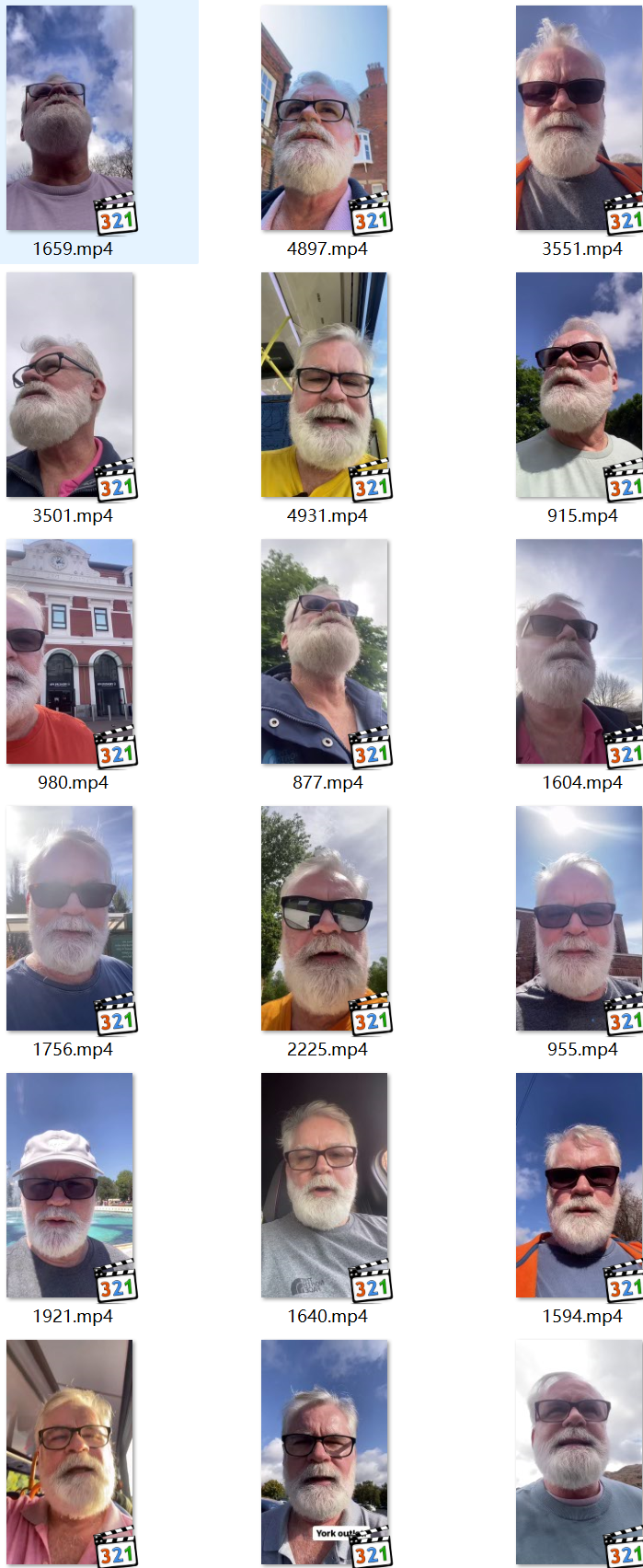Image resolution: width=643 pixels, height=1568 pixels.
Task: Open 3501.mp4 from the grid
Action: pos(70,385)
